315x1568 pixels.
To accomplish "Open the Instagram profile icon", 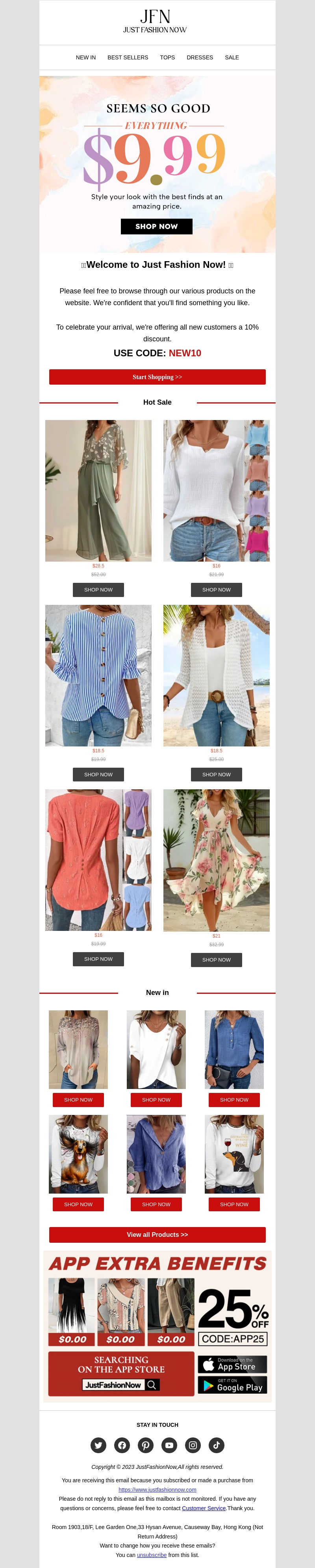I will coord(193,1445).
